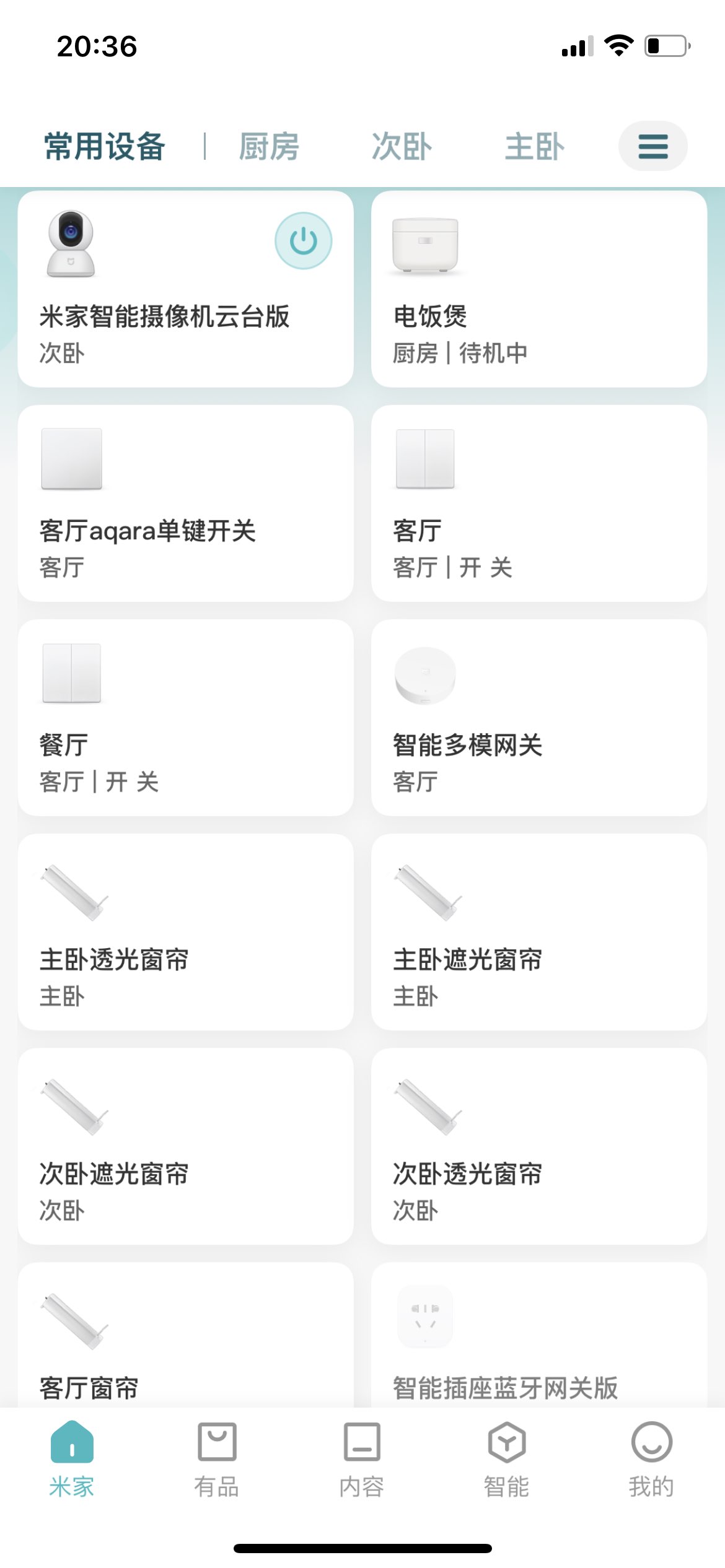The width and height of the screenshot is (725, 1568).
Task: Open the 客厅窗帘 card
Action: click(x=186, y=1335)
